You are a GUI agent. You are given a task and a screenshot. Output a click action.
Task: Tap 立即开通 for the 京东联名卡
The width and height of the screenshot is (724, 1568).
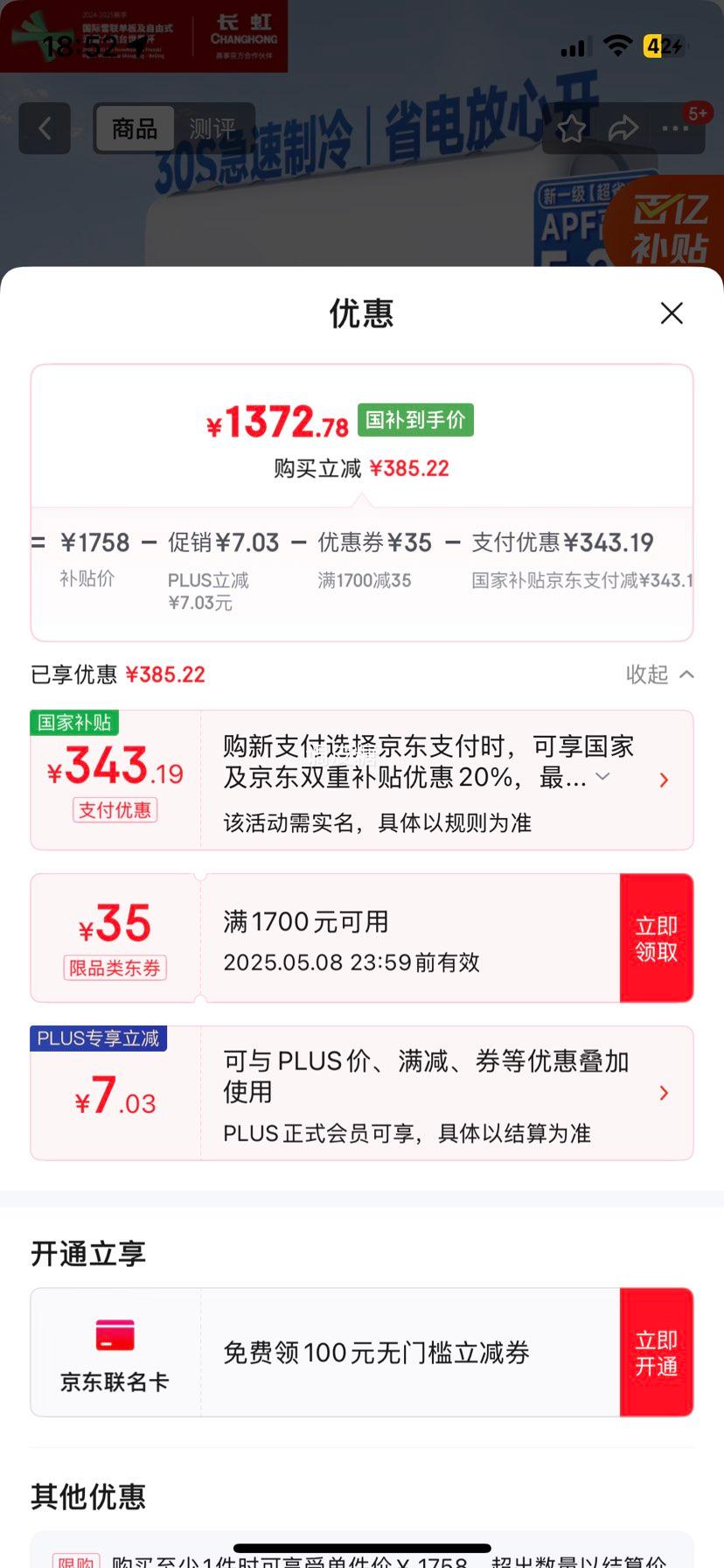click(656, 1352)
